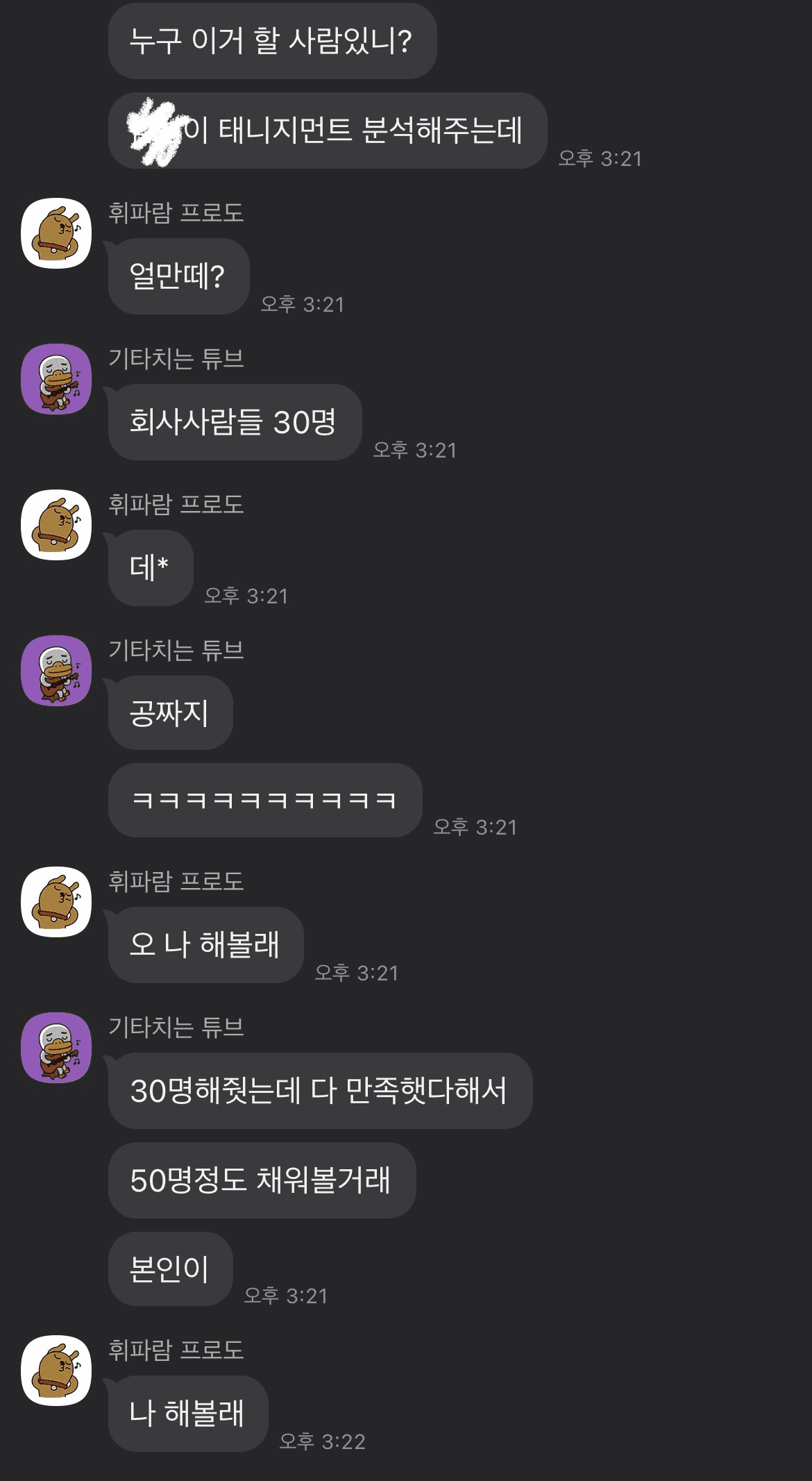Open 휘파람 프로도's avatar beside 나 해볼래
Screen dimensions: 812x1481
(x=56, y=1371)
